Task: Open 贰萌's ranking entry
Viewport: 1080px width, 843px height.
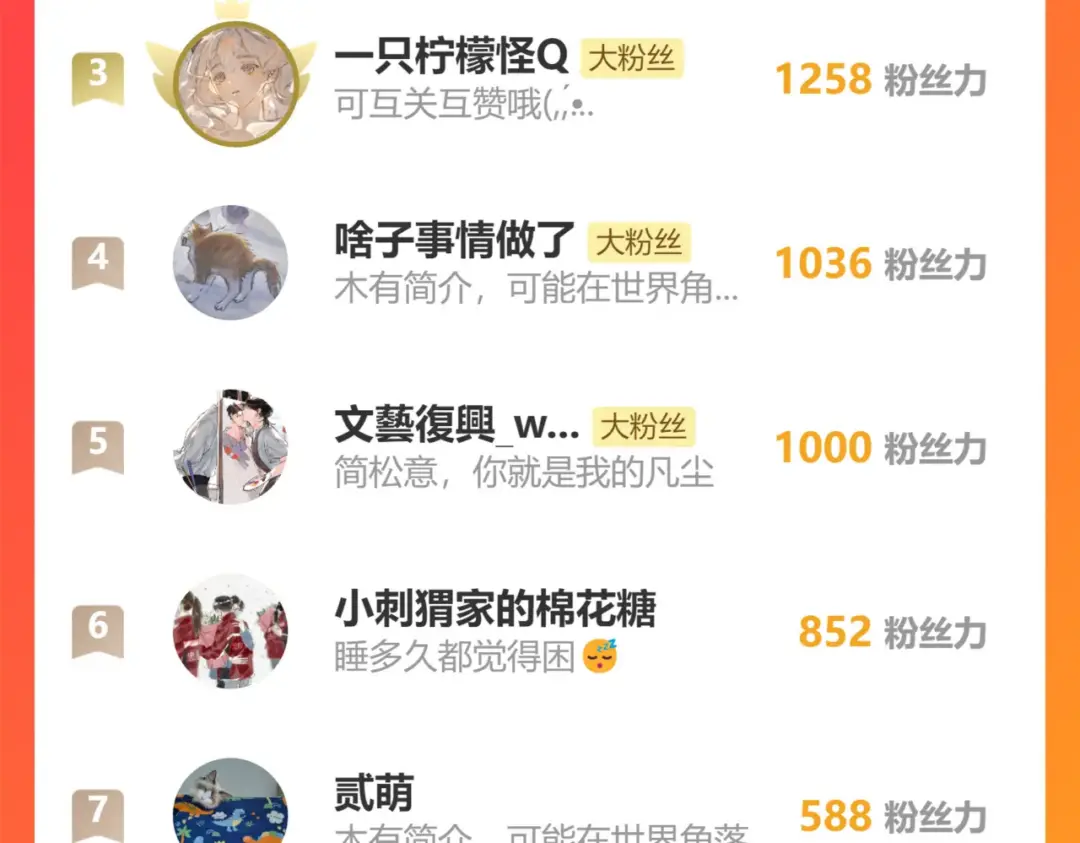Action: 540,799
